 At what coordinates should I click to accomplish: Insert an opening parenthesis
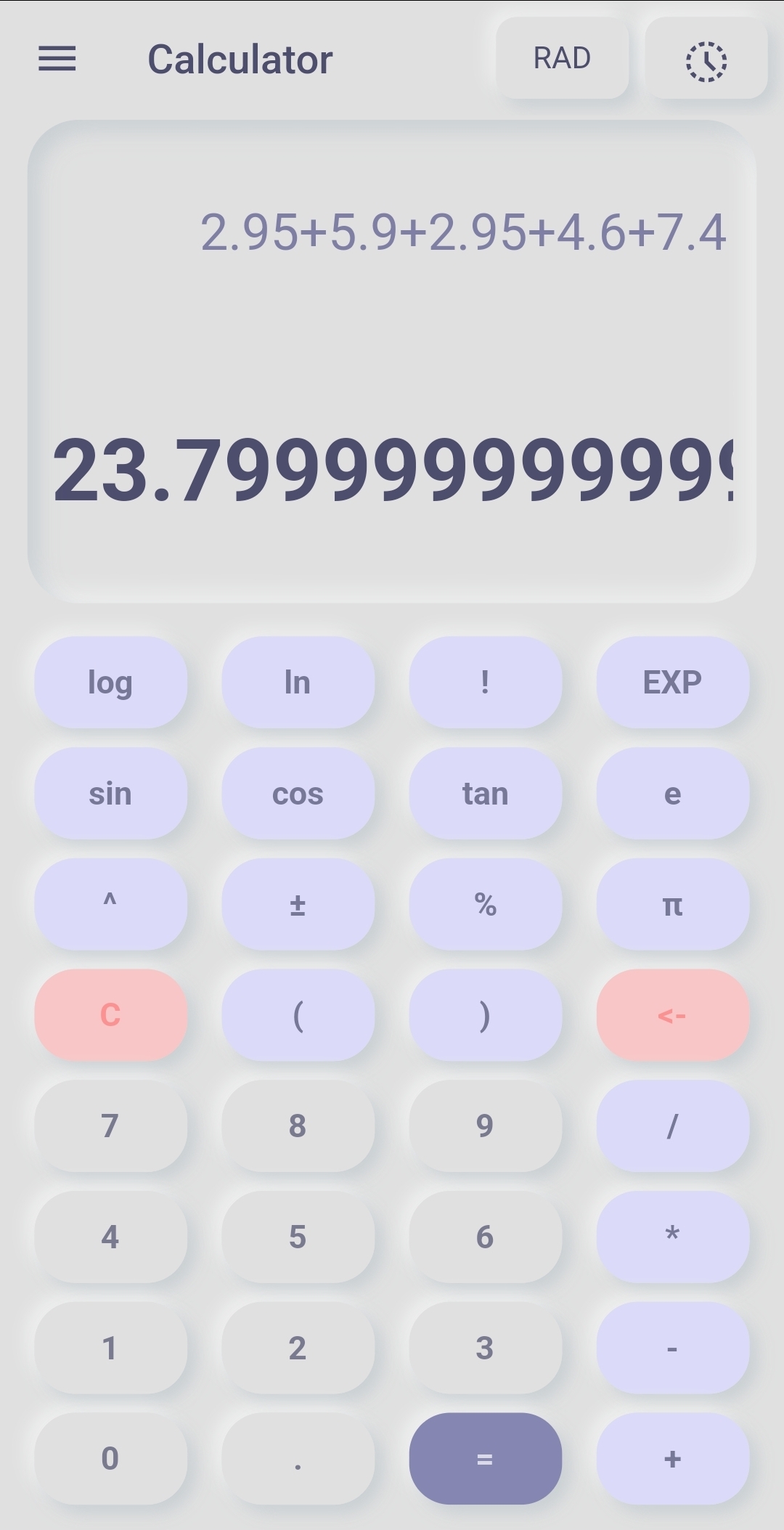coord(298,1015)
